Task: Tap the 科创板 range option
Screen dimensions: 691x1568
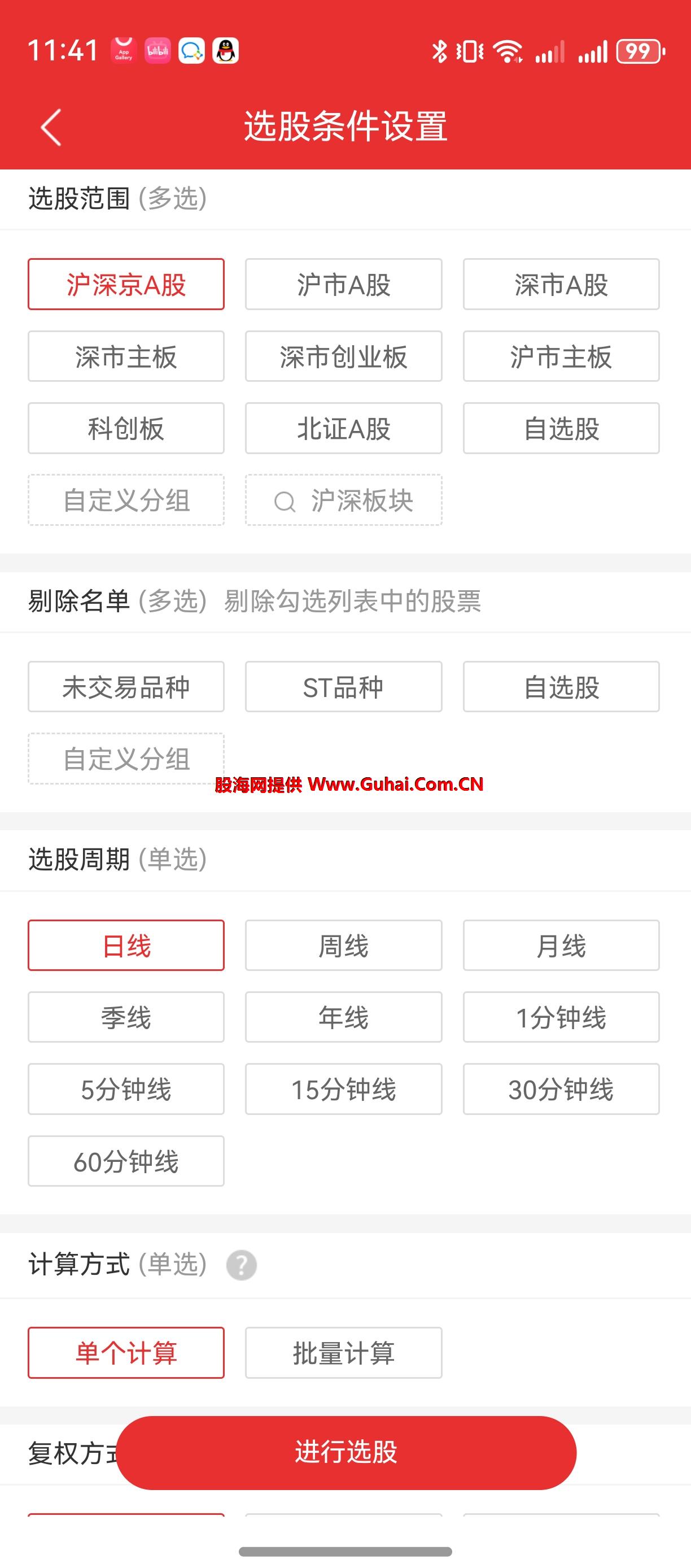Action: pyautogui.click(x=126, y=428)
